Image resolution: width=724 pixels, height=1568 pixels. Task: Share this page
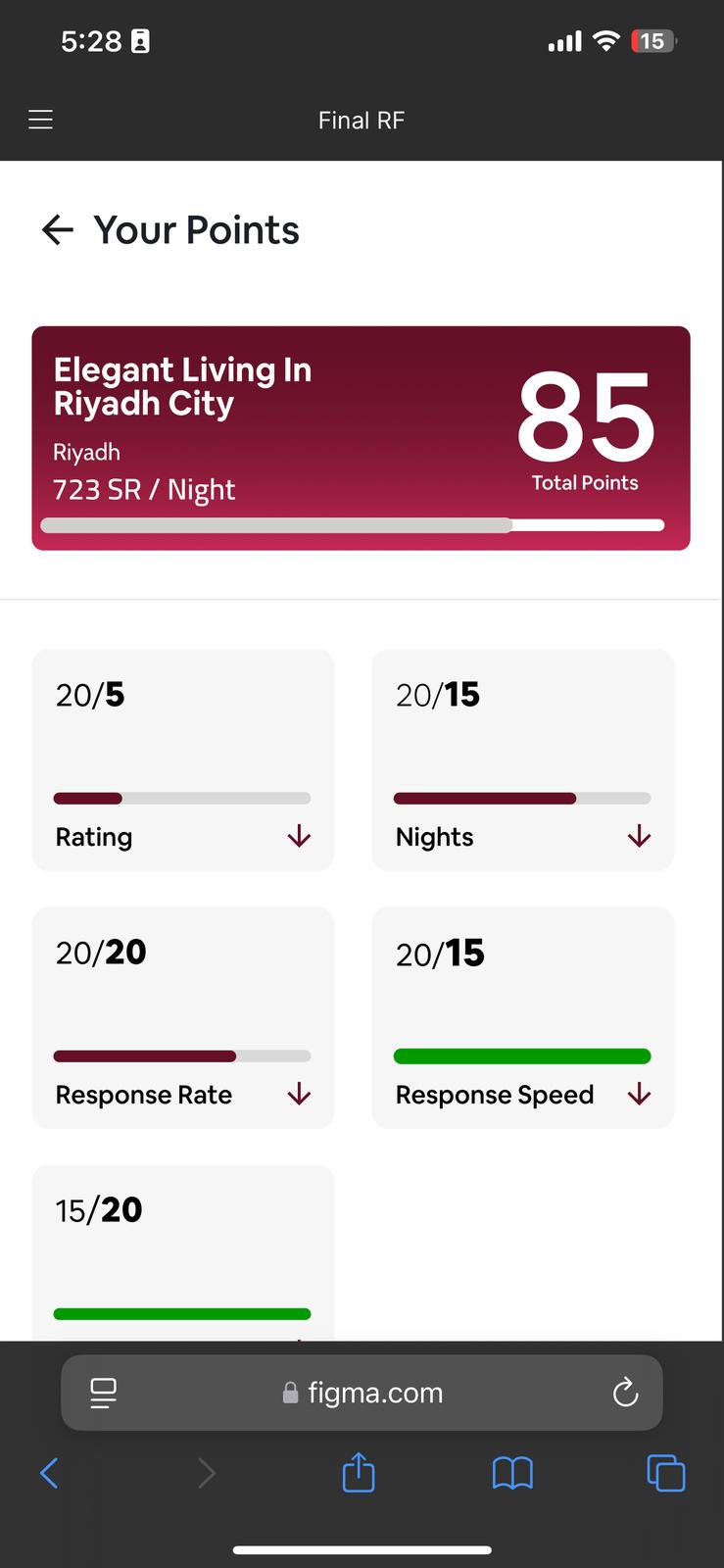coord(359,1472)
